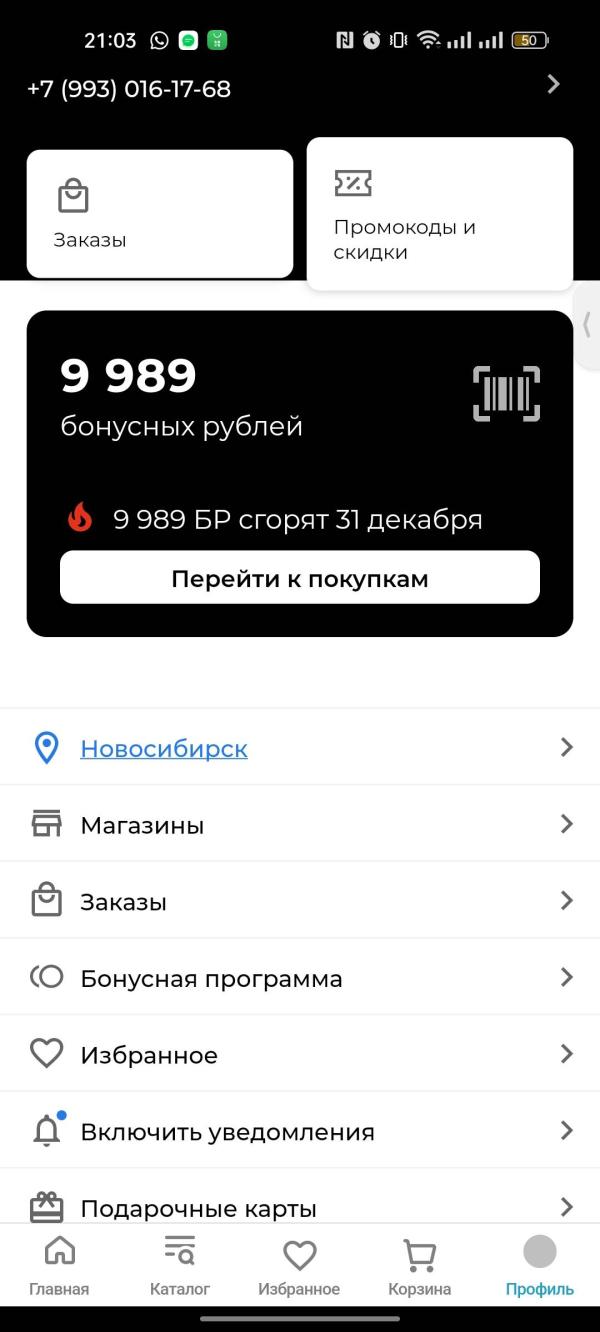Open profile details via the phone number chevron

554,84
